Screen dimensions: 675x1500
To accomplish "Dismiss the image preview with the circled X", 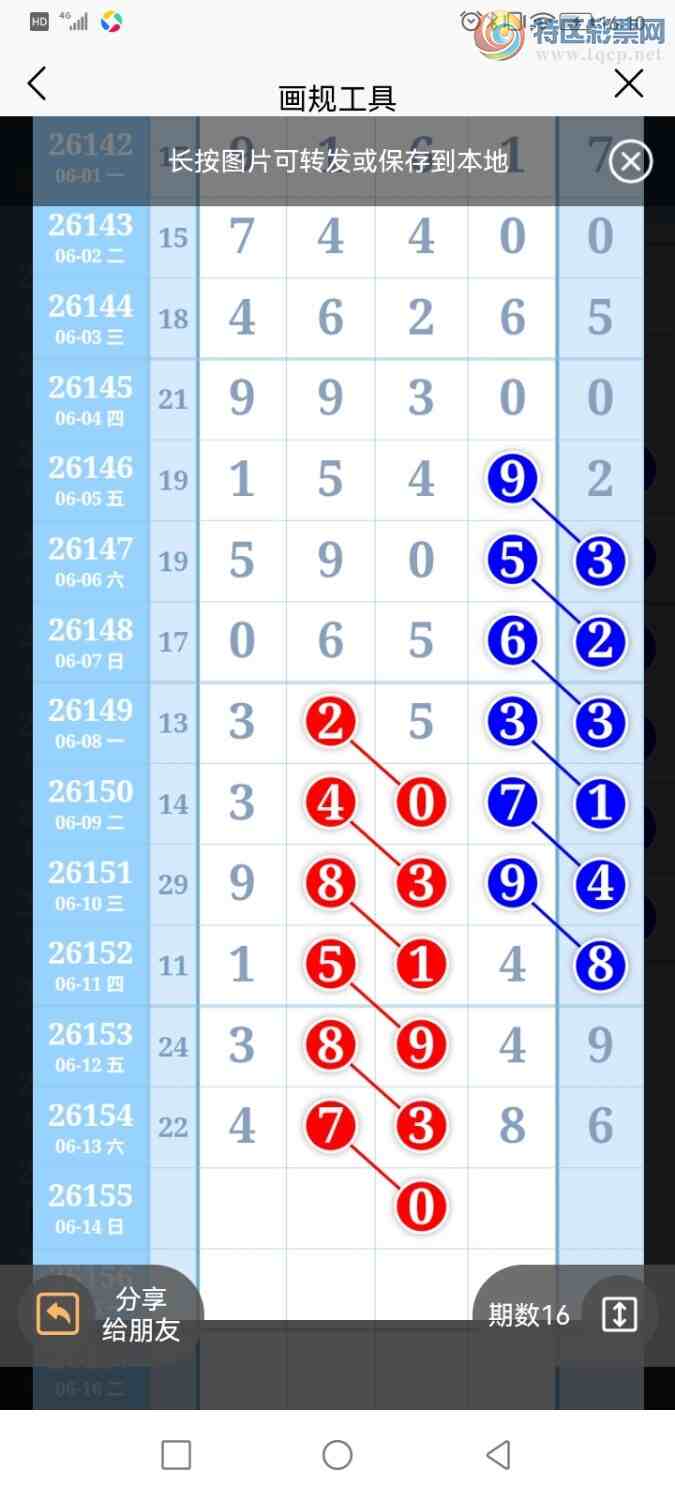I will [631, 161].
